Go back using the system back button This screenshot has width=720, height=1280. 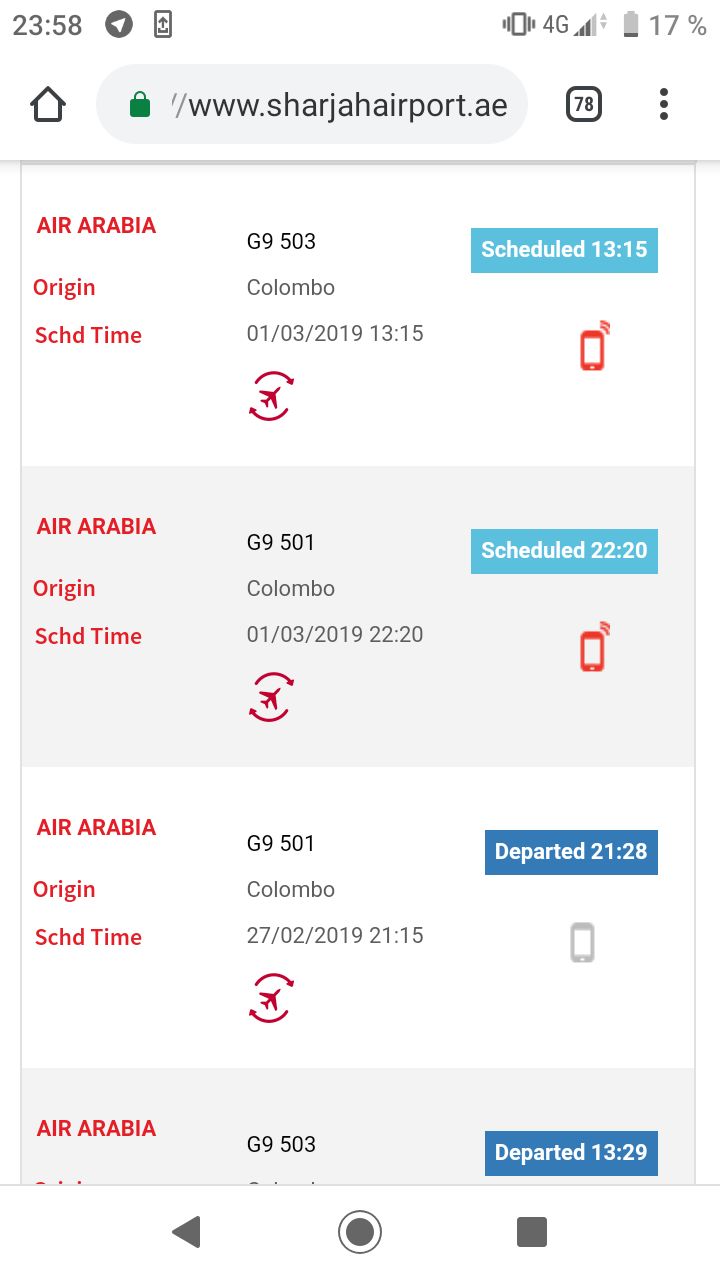(187, 1232)
